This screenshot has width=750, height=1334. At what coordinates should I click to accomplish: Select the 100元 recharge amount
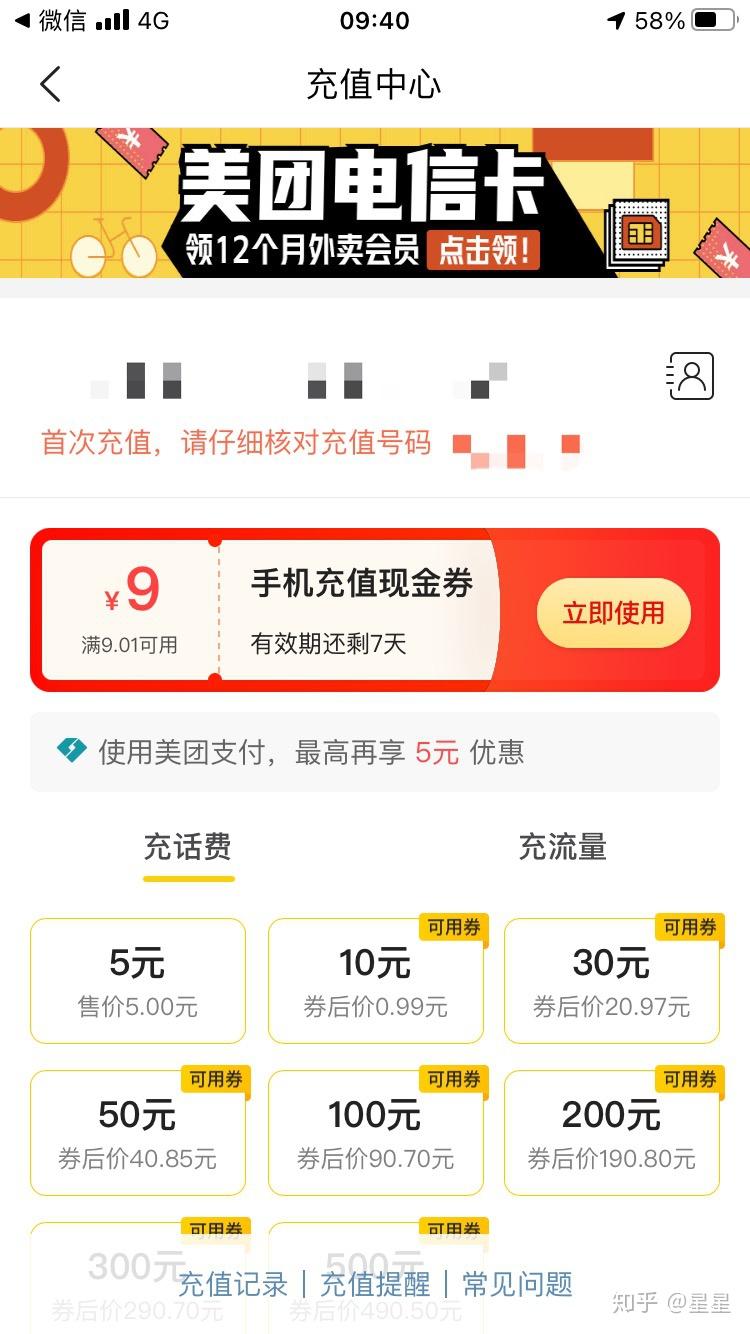375,1132
